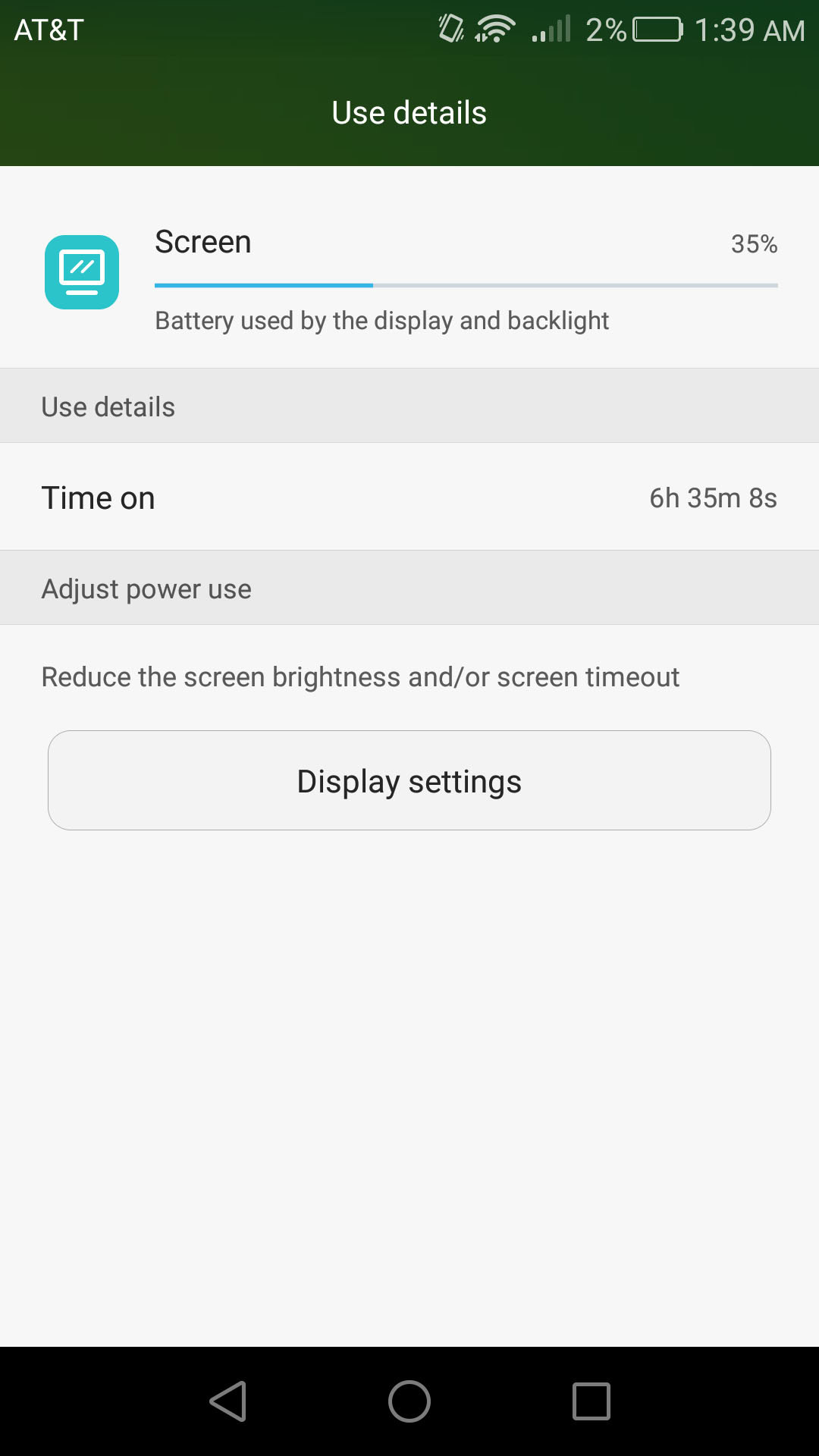
Task: Open recent apps view
Action: click(x=591, y=1401)
